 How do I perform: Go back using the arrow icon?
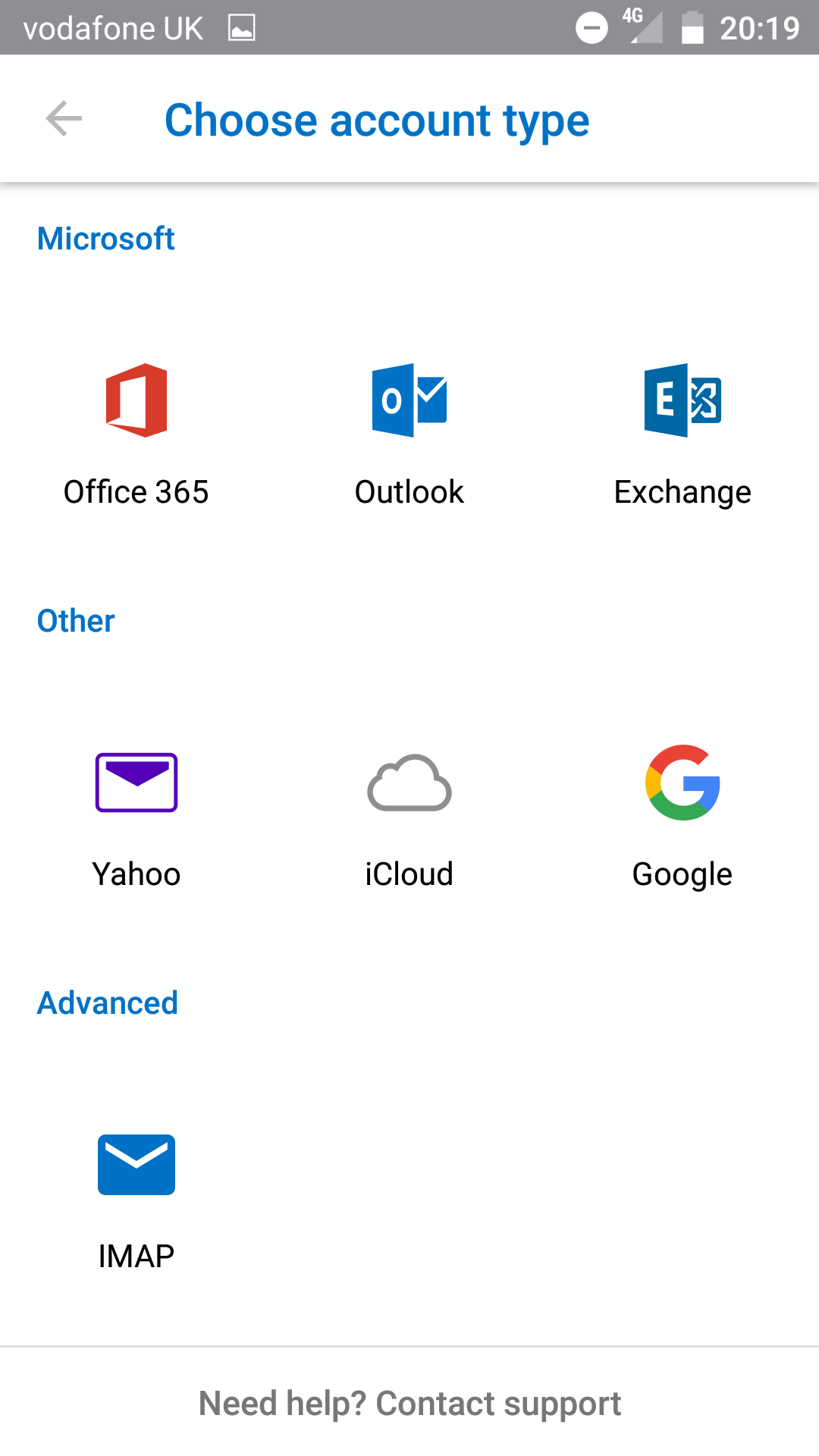pos(64,119)
